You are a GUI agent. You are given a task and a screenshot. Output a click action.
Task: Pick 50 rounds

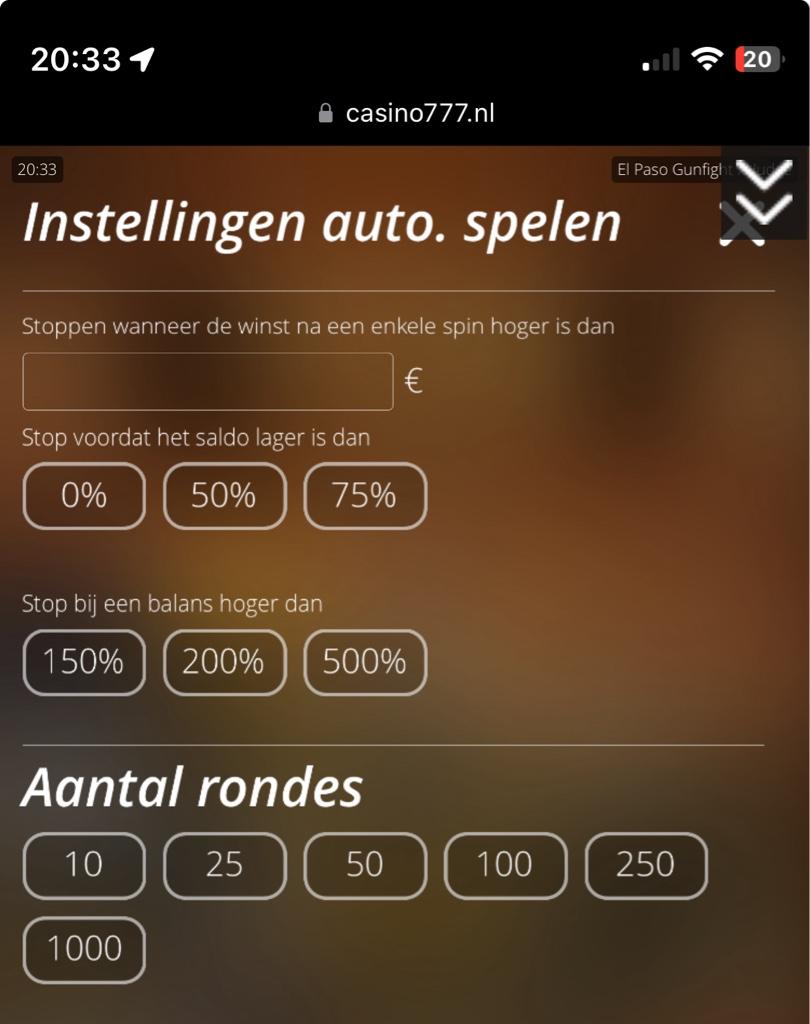pos(365,865)
